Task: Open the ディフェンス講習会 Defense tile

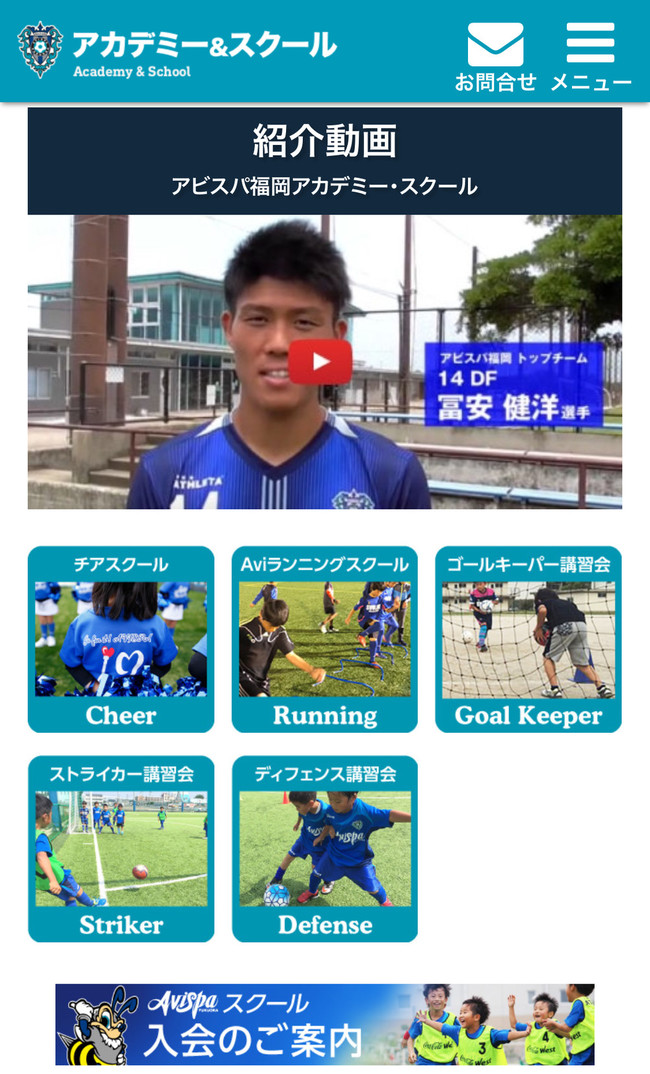Action: click(325, 849)
